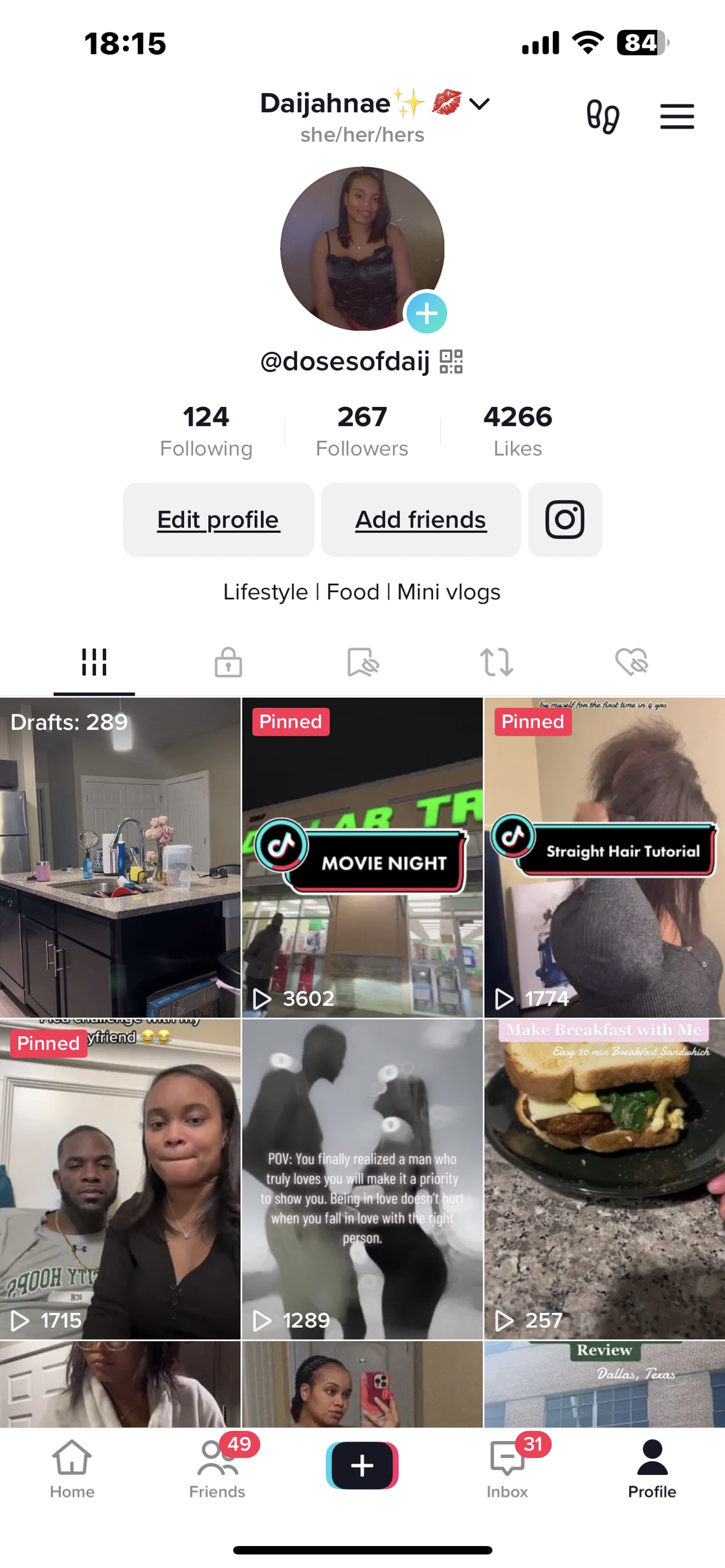Viewport: 725px width, 1568px height.
Task: Go to the Home tab
Action: pyautogui.click(x=72, y=1468)
